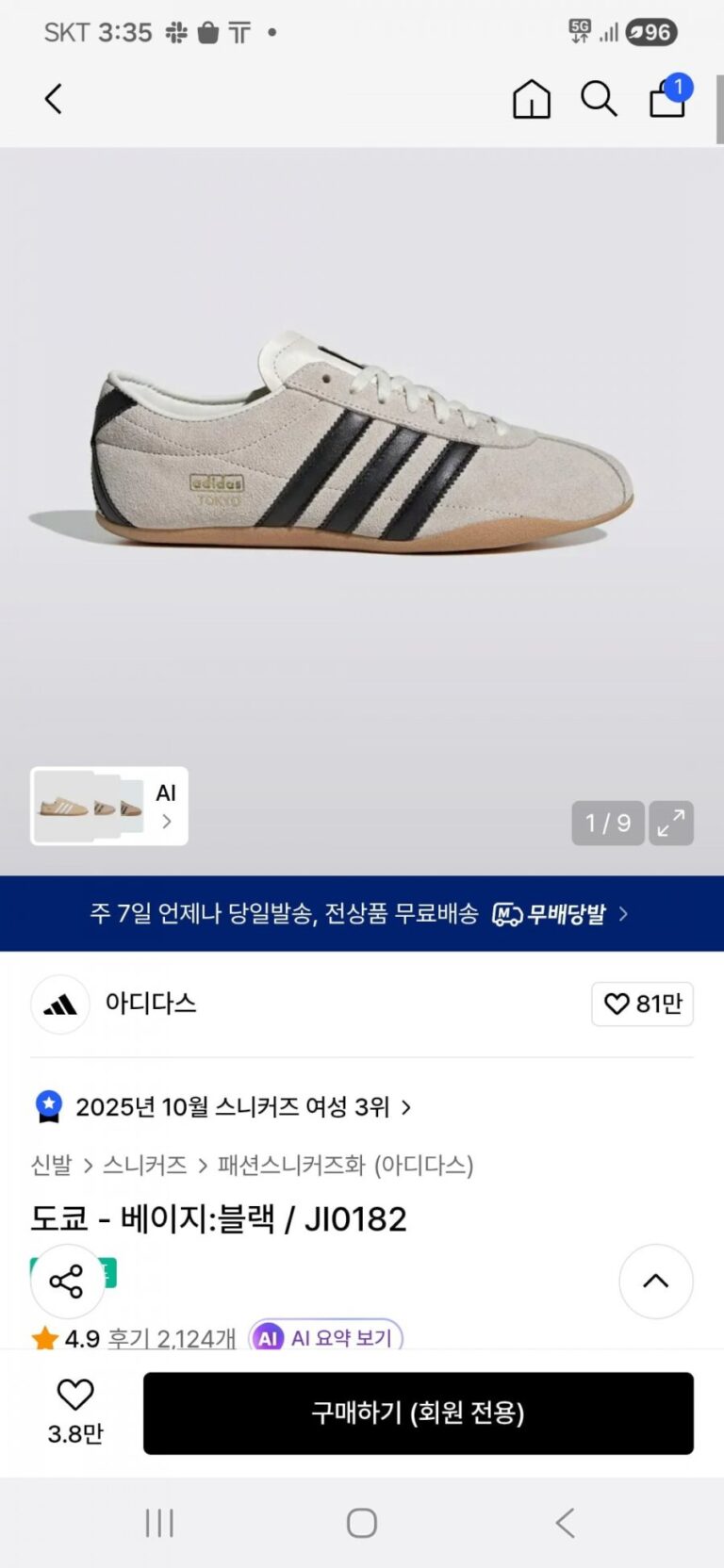
Task: Open recent apps from the system navigation bar
Action: click(159, 1523)
